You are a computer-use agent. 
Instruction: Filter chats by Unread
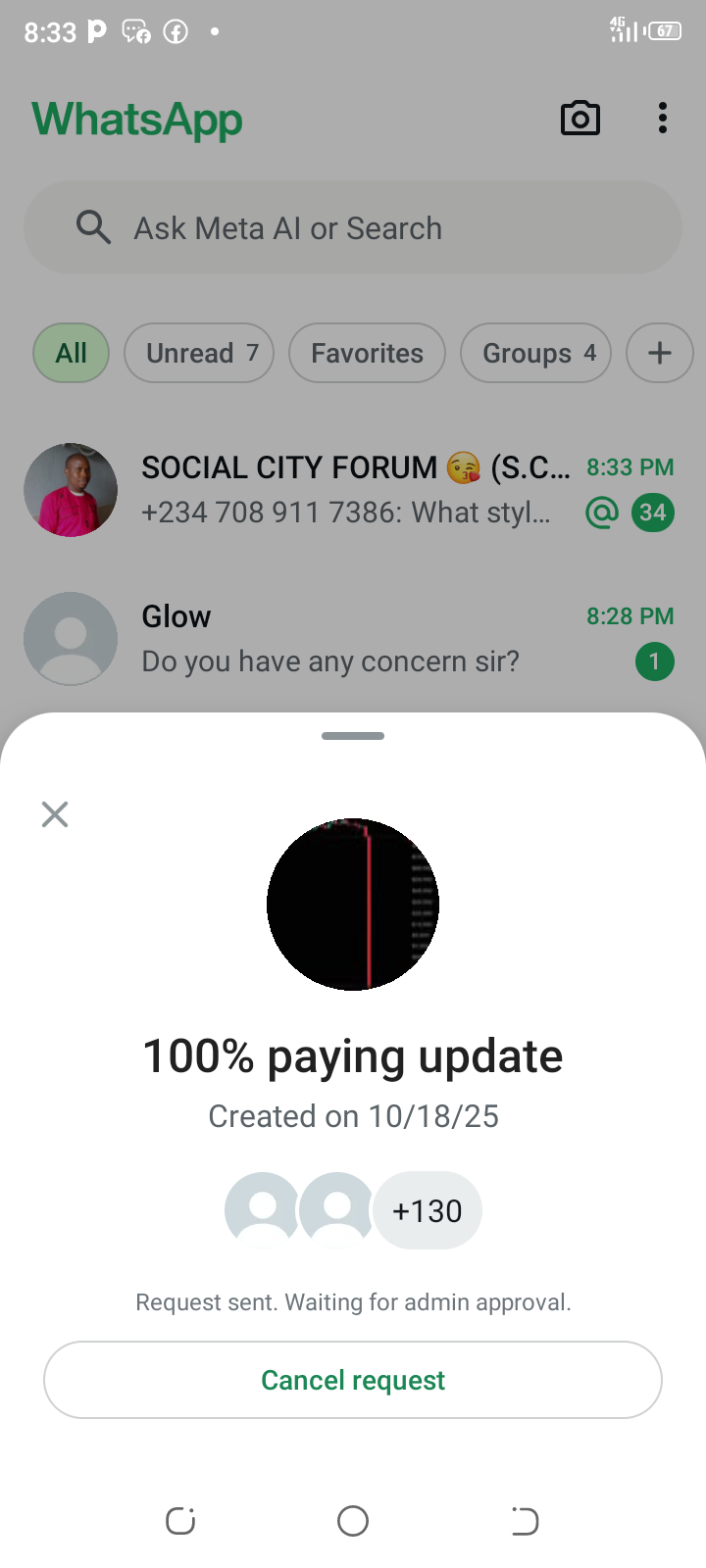(x=199, y=353)
